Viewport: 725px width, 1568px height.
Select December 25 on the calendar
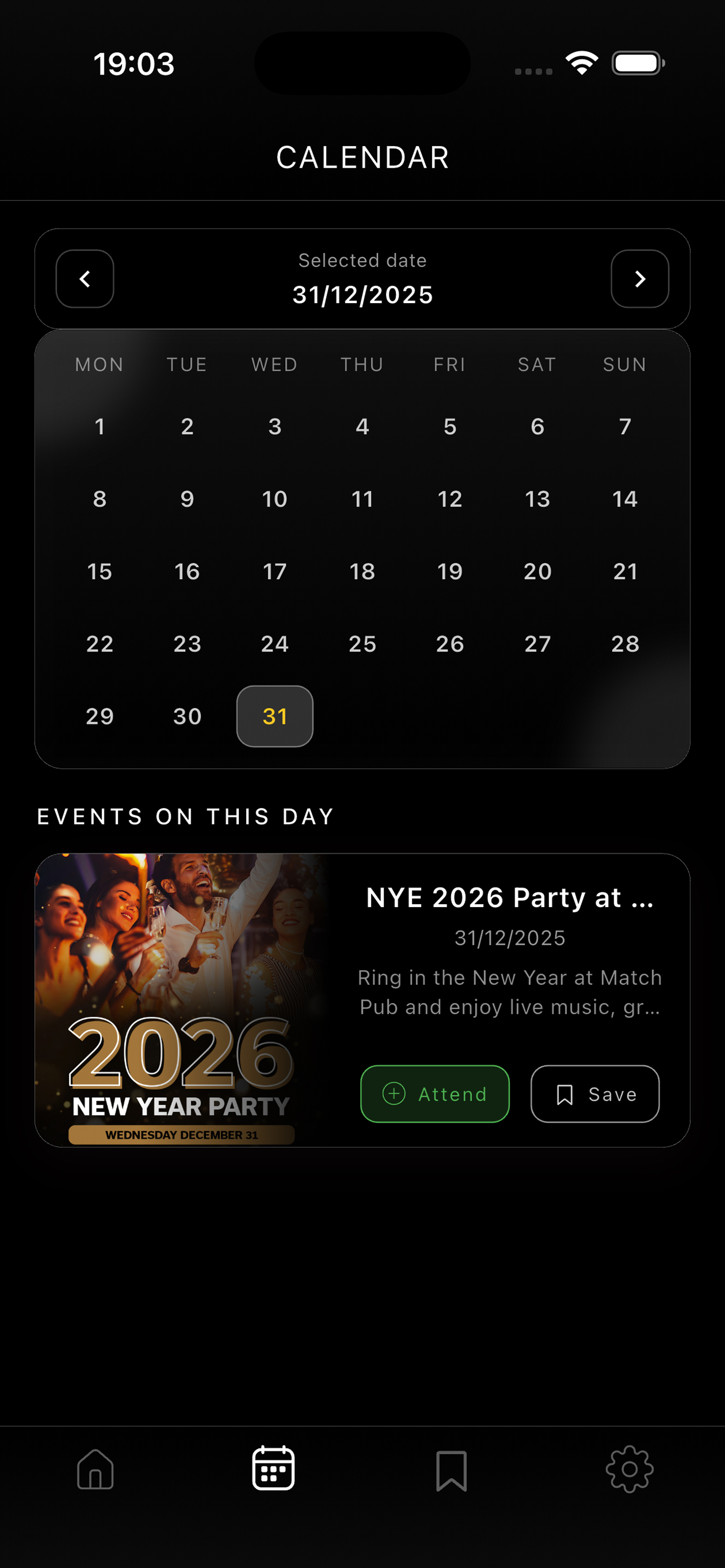[362, 644]
